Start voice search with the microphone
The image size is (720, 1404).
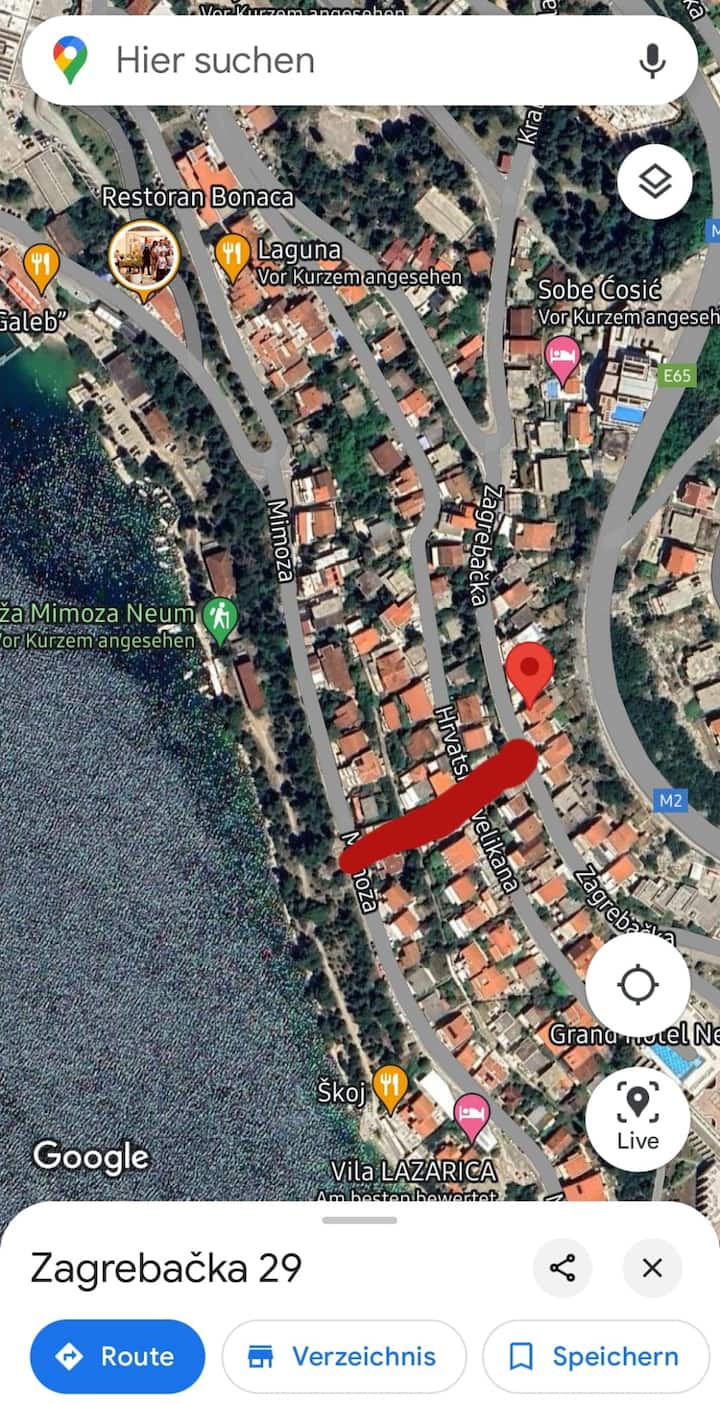[x=652, y=61]
